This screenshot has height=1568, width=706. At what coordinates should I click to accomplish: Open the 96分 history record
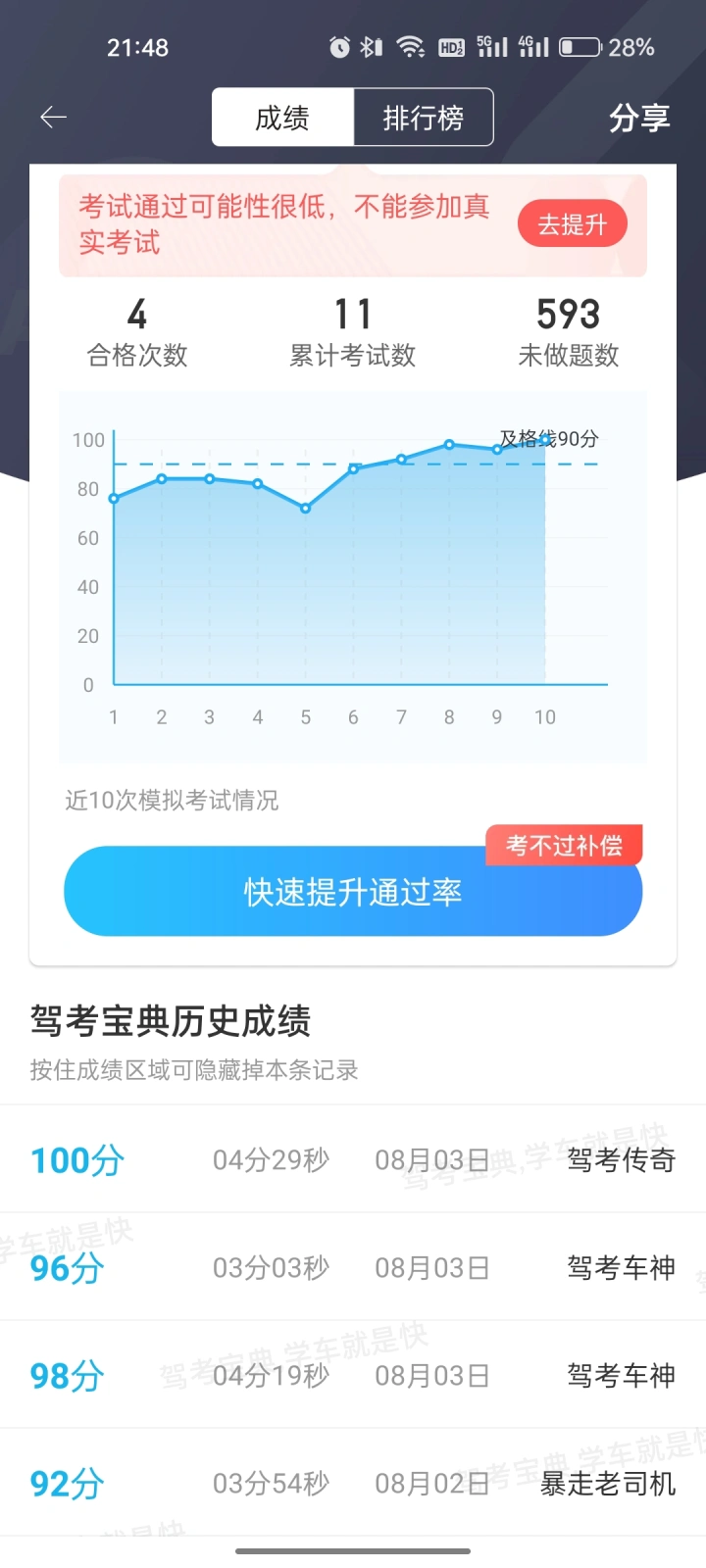(x=353, y=1267)
